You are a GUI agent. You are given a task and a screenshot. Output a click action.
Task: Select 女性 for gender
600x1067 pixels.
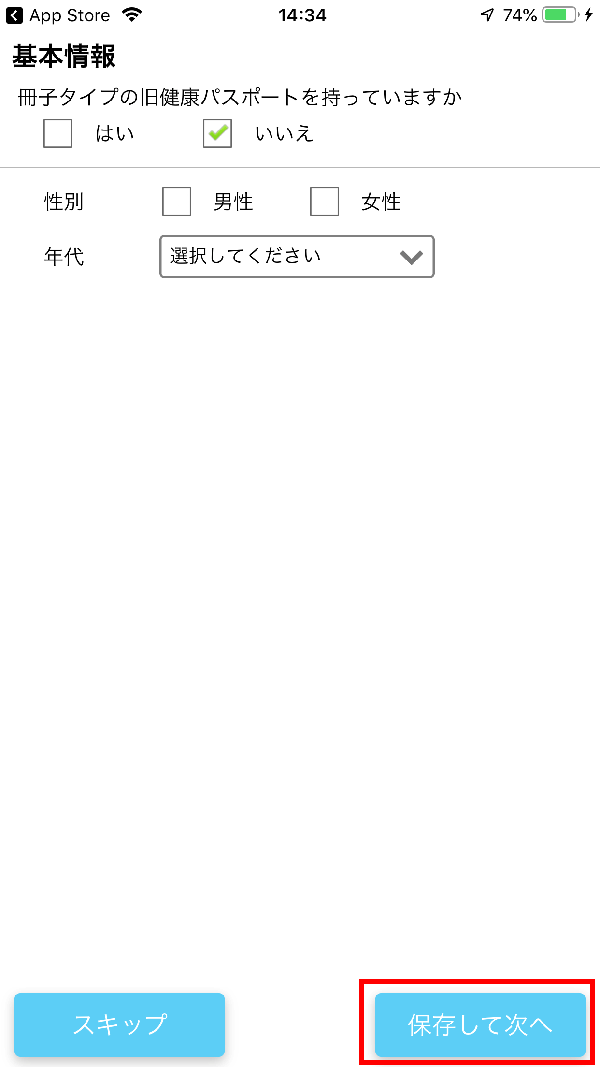[325, 202]
